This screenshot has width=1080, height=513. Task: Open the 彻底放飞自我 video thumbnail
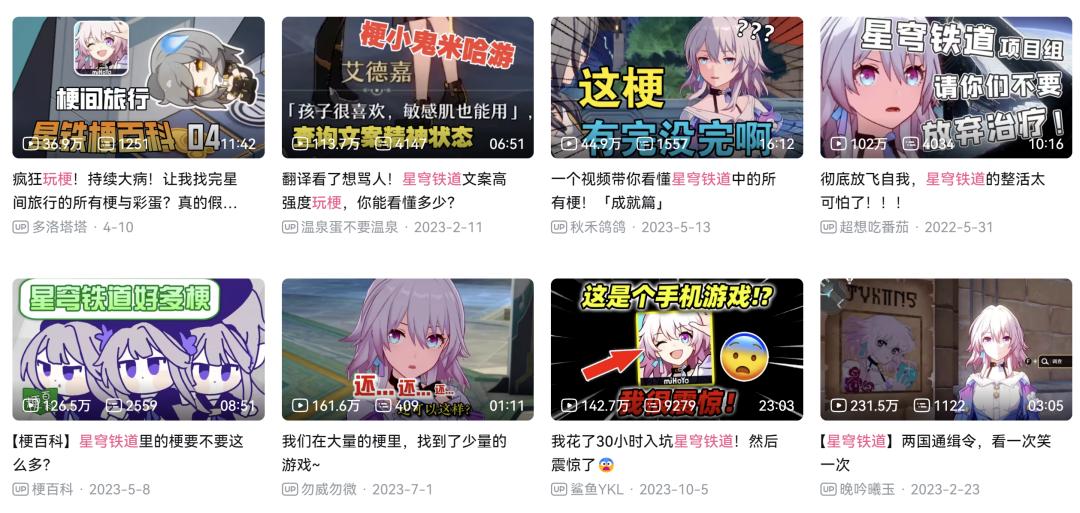click(x=945, y=86)
